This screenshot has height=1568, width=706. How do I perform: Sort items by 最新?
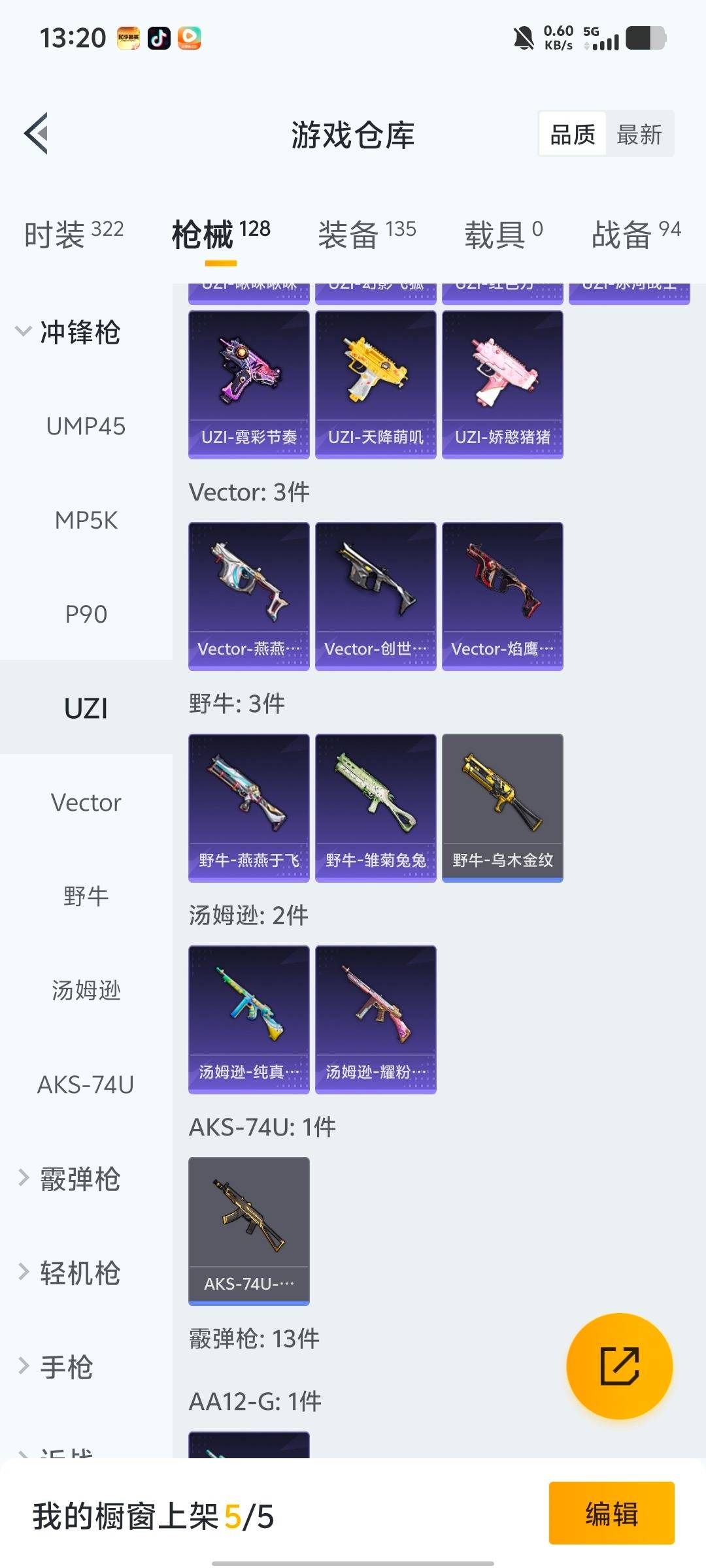639,135
